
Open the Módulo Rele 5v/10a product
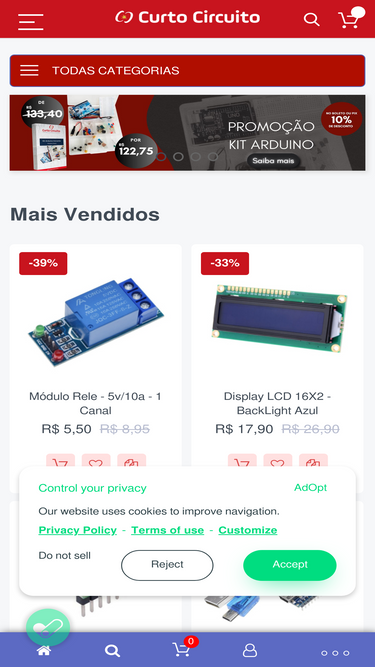click(96, 403)
